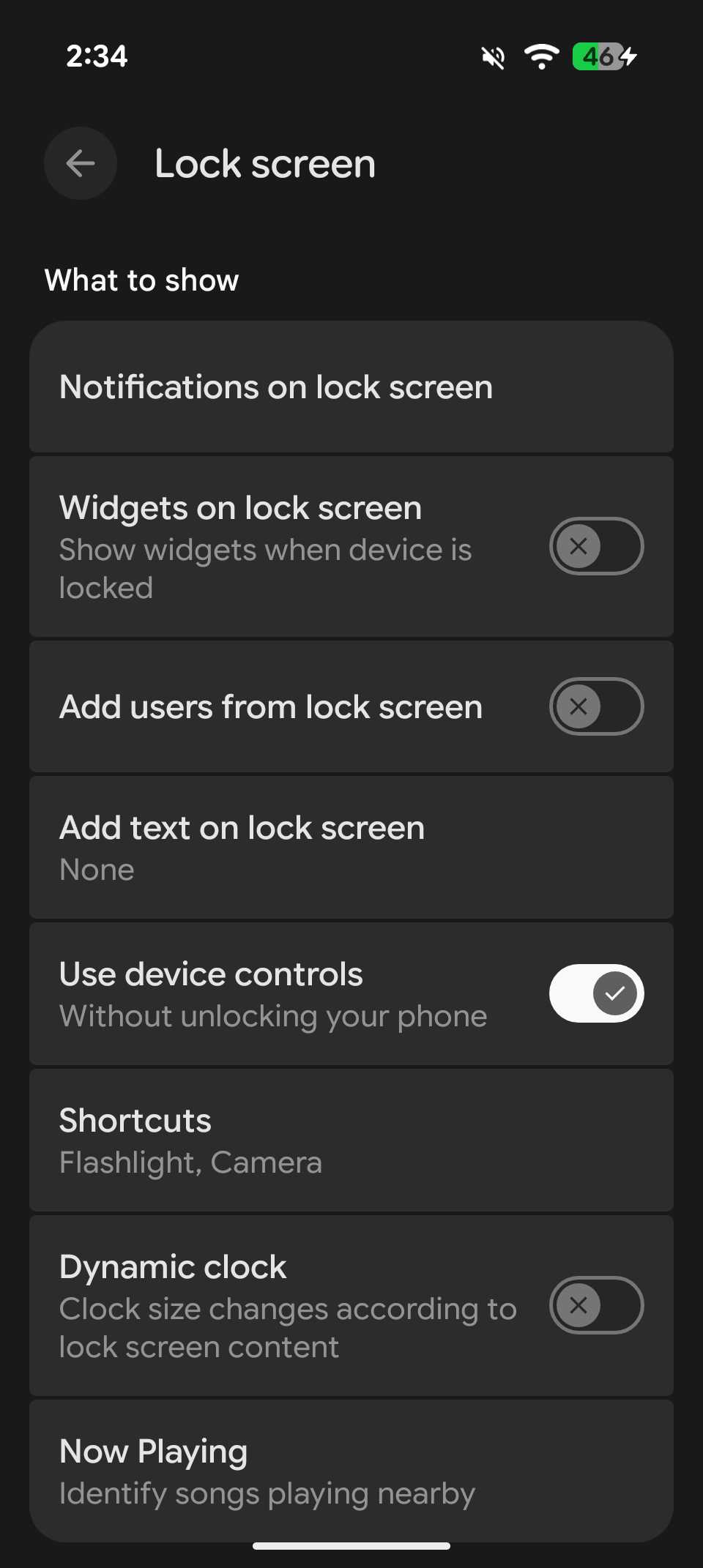Tap the Wi-Fi status icon
This screenshot has width=703, height=1568.
click(541, 57)
